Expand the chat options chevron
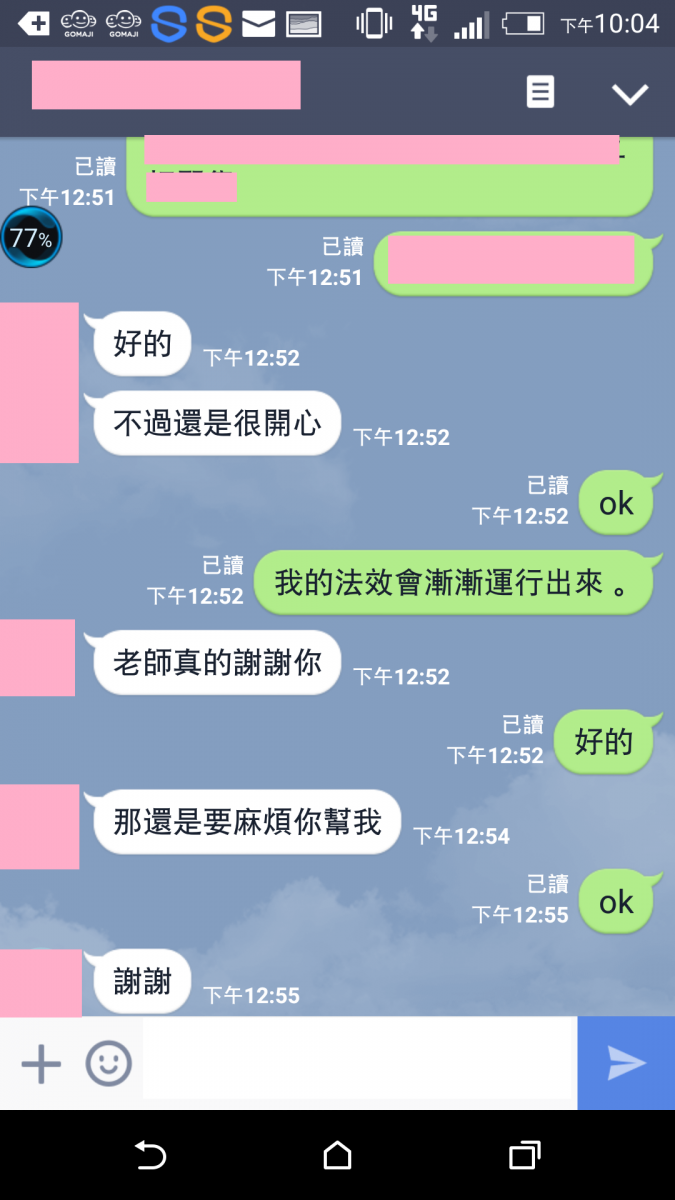This screenshot has width=675, height=1200. pos(630,94)
